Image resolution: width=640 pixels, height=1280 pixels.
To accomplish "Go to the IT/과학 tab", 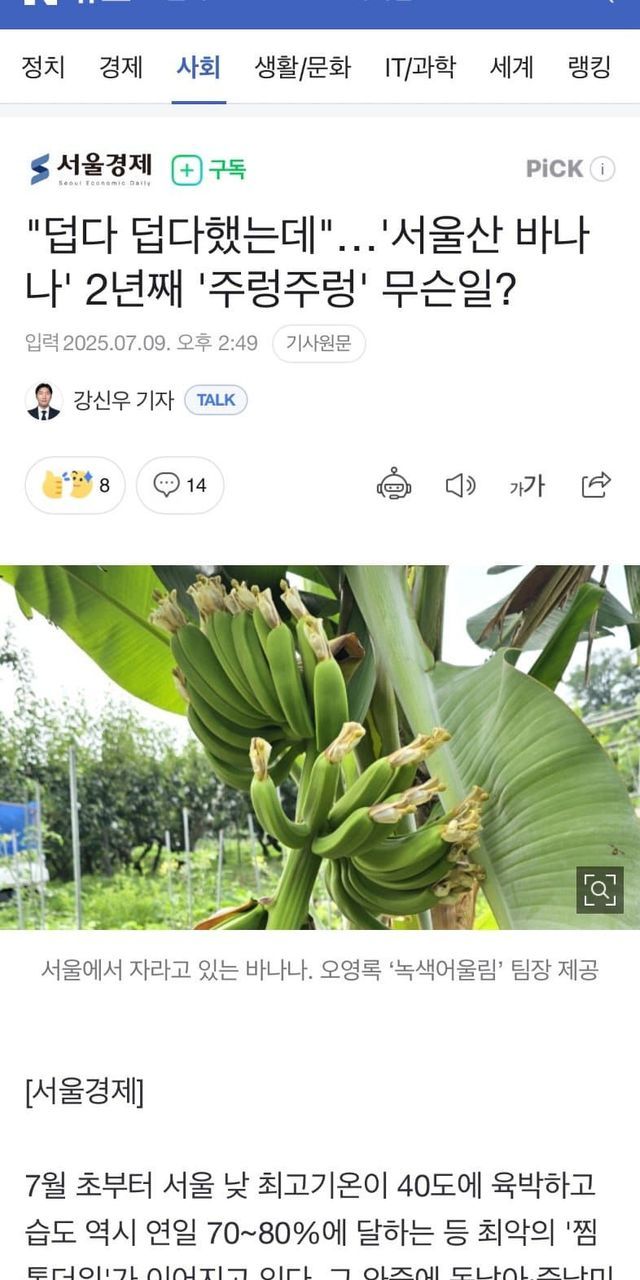I will pos(420,67).
